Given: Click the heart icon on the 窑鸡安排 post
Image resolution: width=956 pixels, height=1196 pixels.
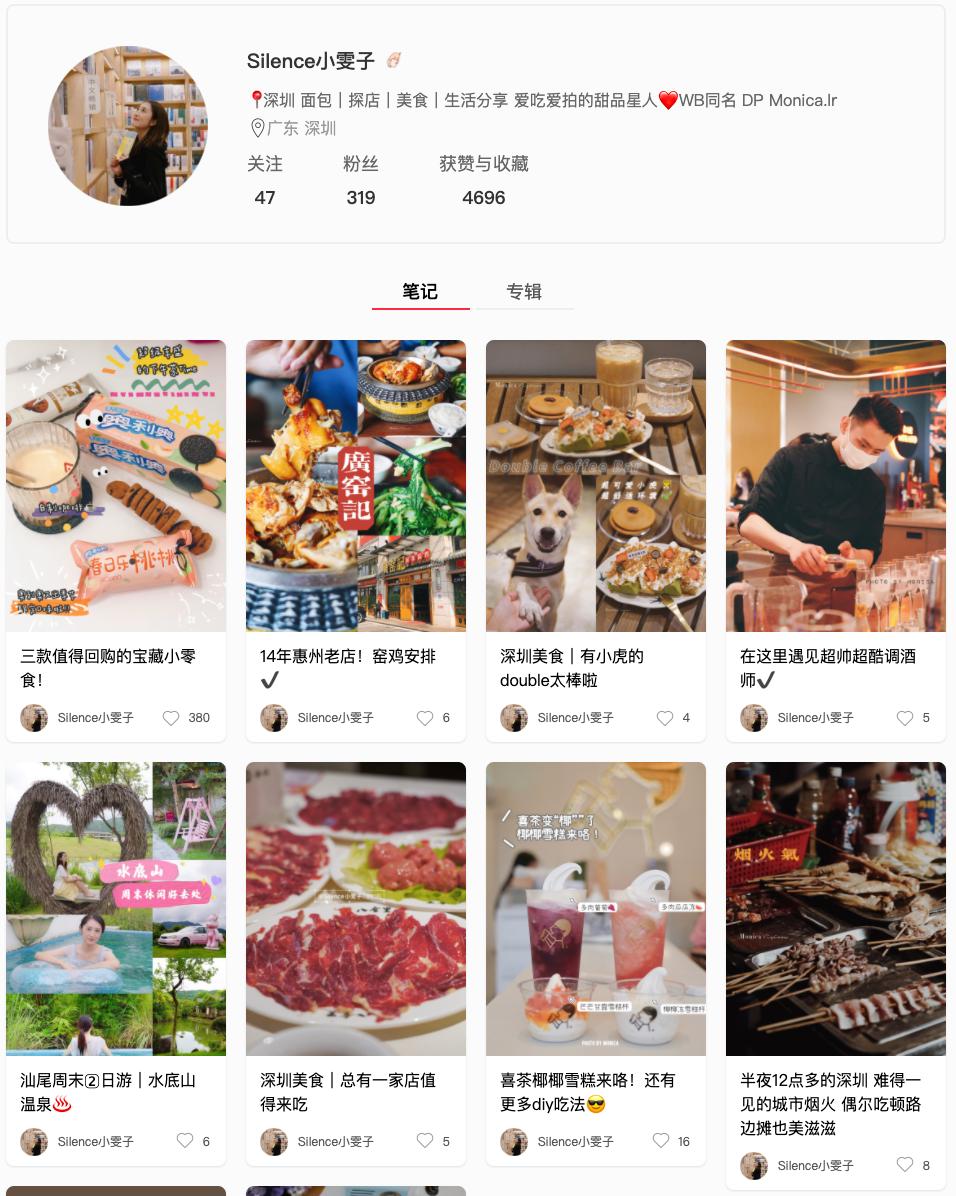Looking at the screenshot, I should click(x=425, y=718).
